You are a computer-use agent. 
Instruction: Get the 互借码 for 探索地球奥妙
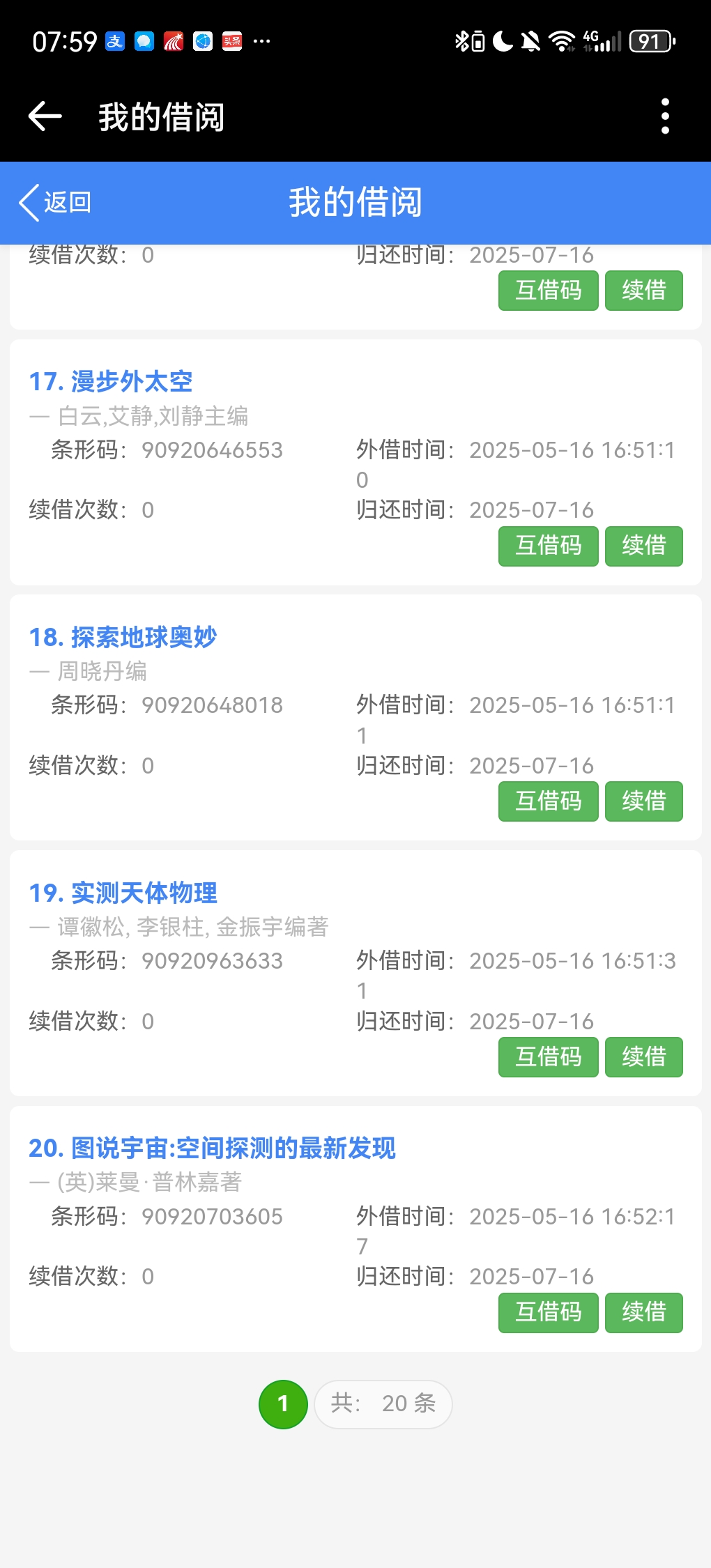coord(548,801)
